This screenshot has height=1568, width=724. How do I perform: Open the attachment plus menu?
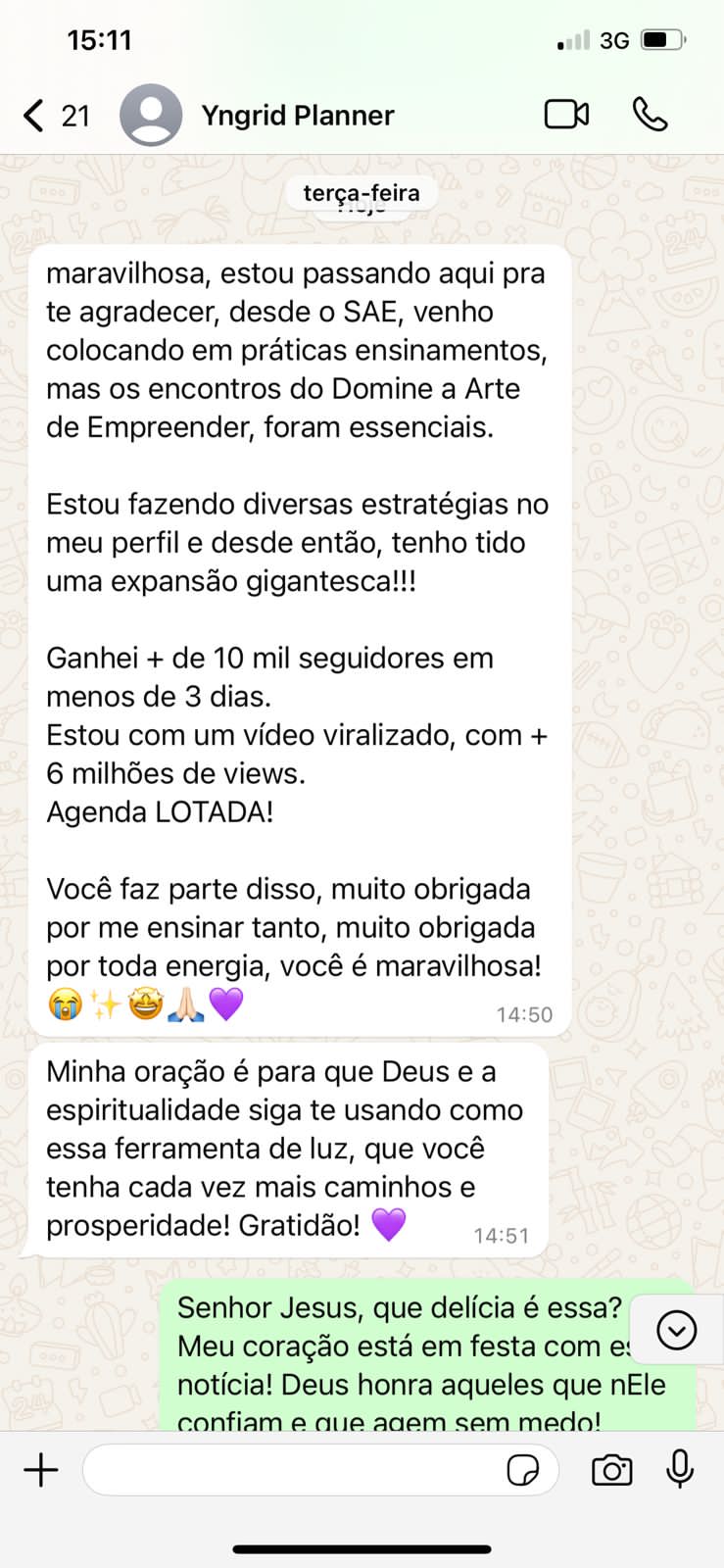[x=41, y=1470]
